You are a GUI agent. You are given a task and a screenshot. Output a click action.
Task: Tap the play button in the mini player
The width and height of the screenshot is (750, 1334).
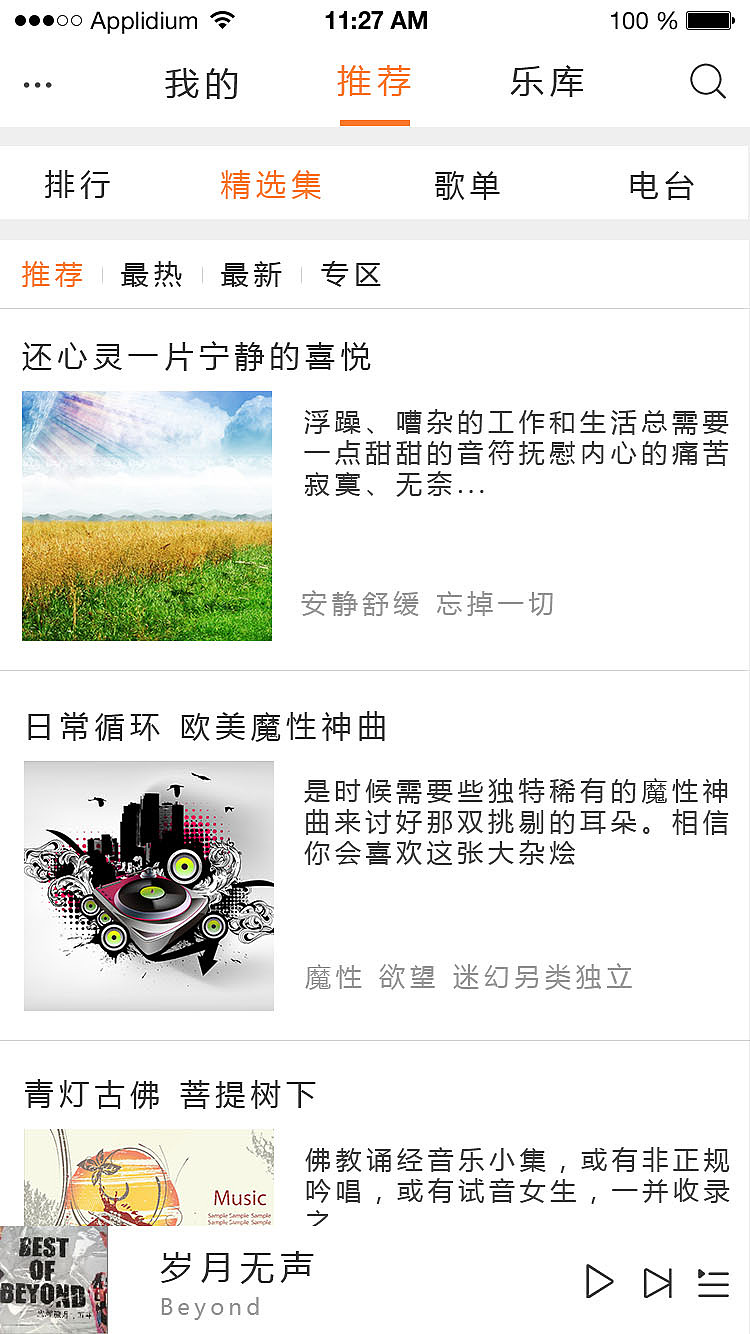coord(599,1281)
